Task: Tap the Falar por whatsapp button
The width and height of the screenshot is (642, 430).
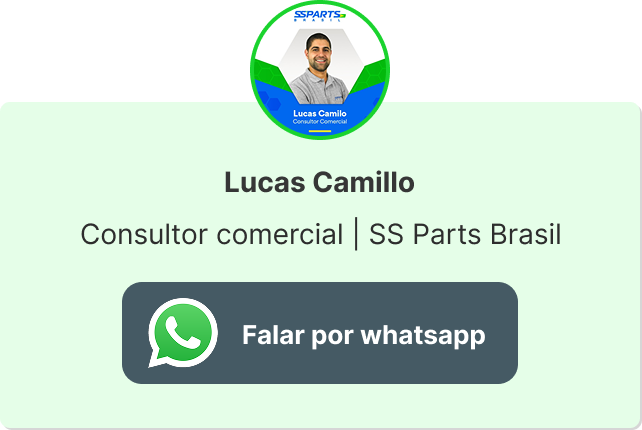Action: tap(320, 333)
